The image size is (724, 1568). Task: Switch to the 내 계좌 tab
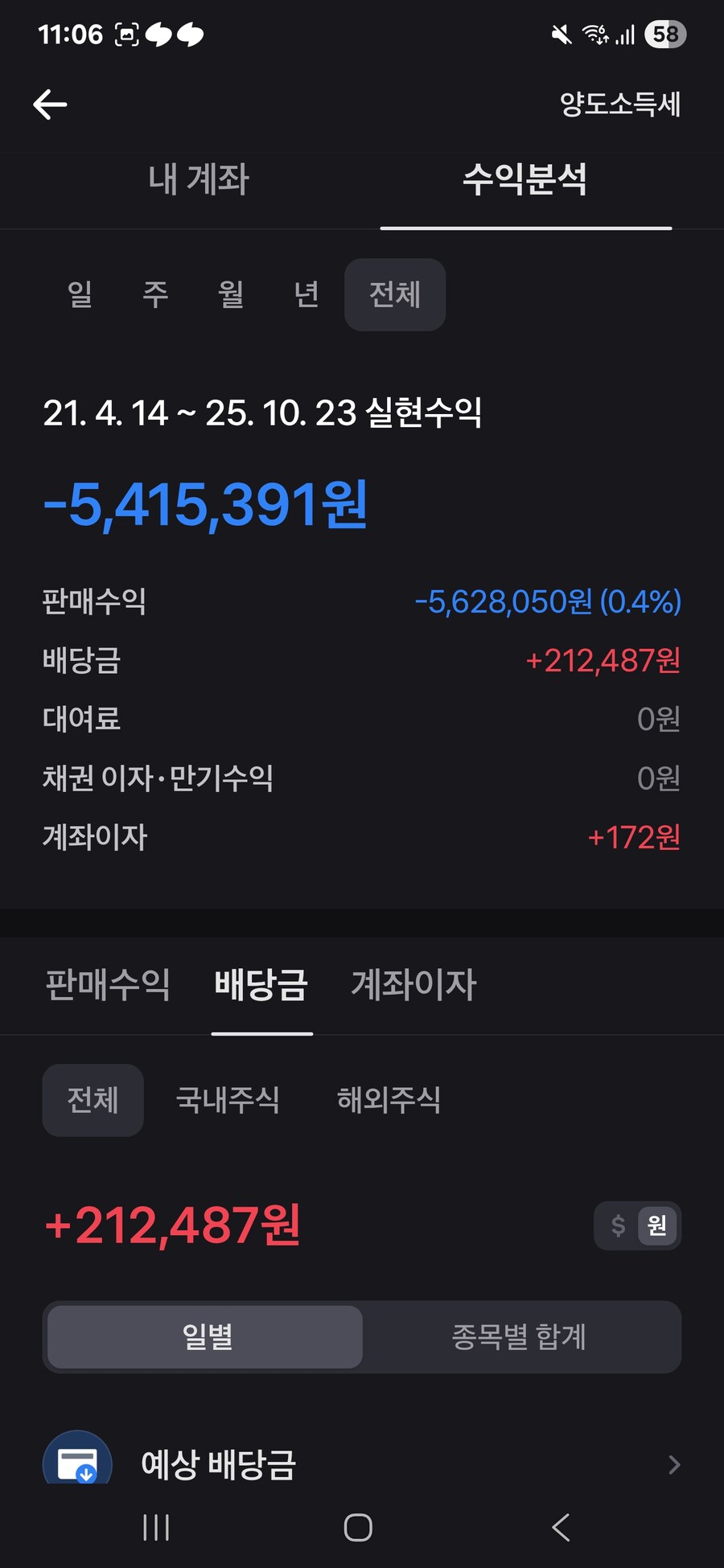[x=199, y=181]
